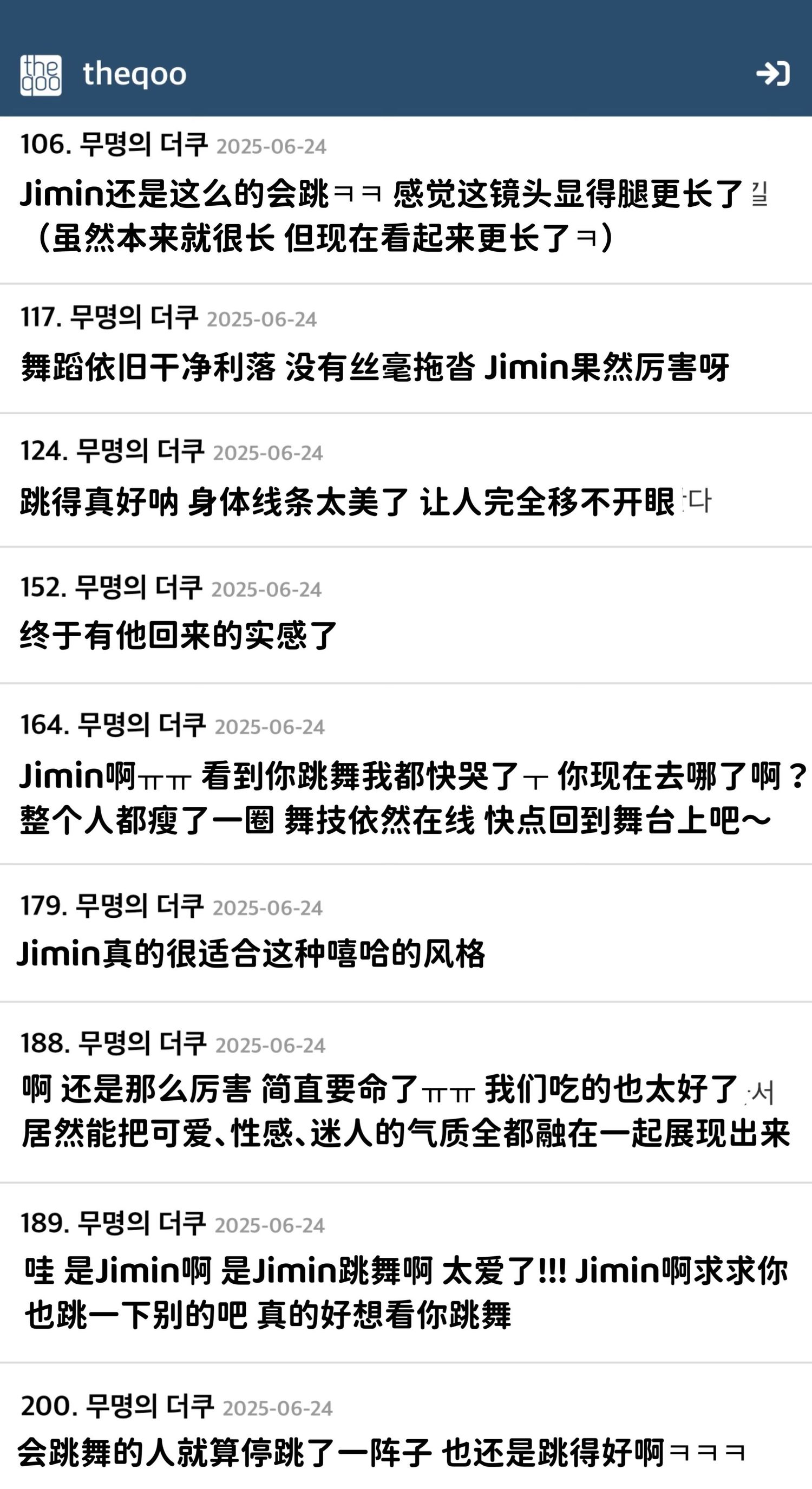Open the login arrow icon
The width and height of the screenshot is (812, 1489).
(772, 74)
